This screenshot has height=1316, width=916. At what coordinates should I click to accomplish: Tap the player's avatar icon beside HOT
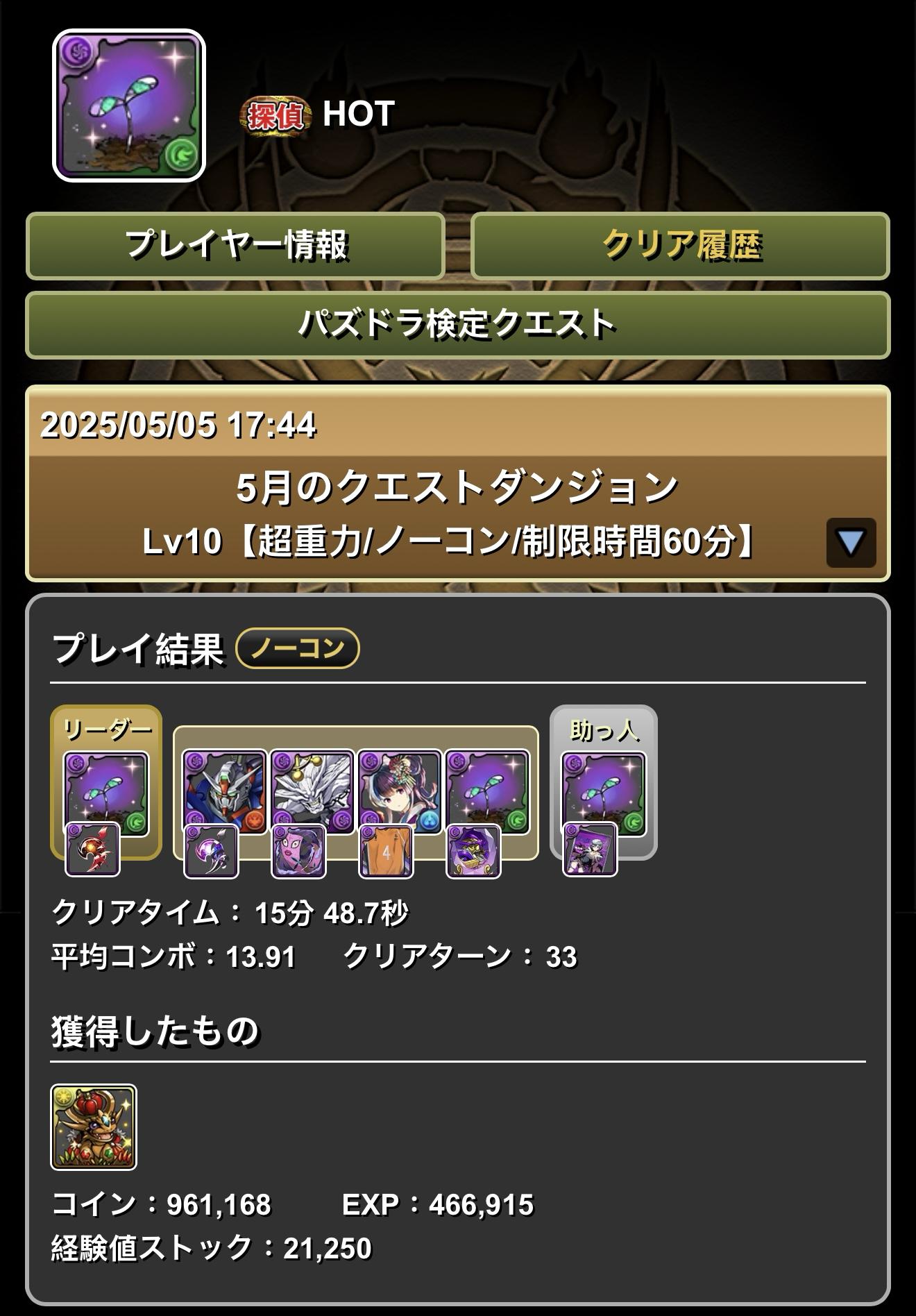pyautogui.click(x=129, y=106)
